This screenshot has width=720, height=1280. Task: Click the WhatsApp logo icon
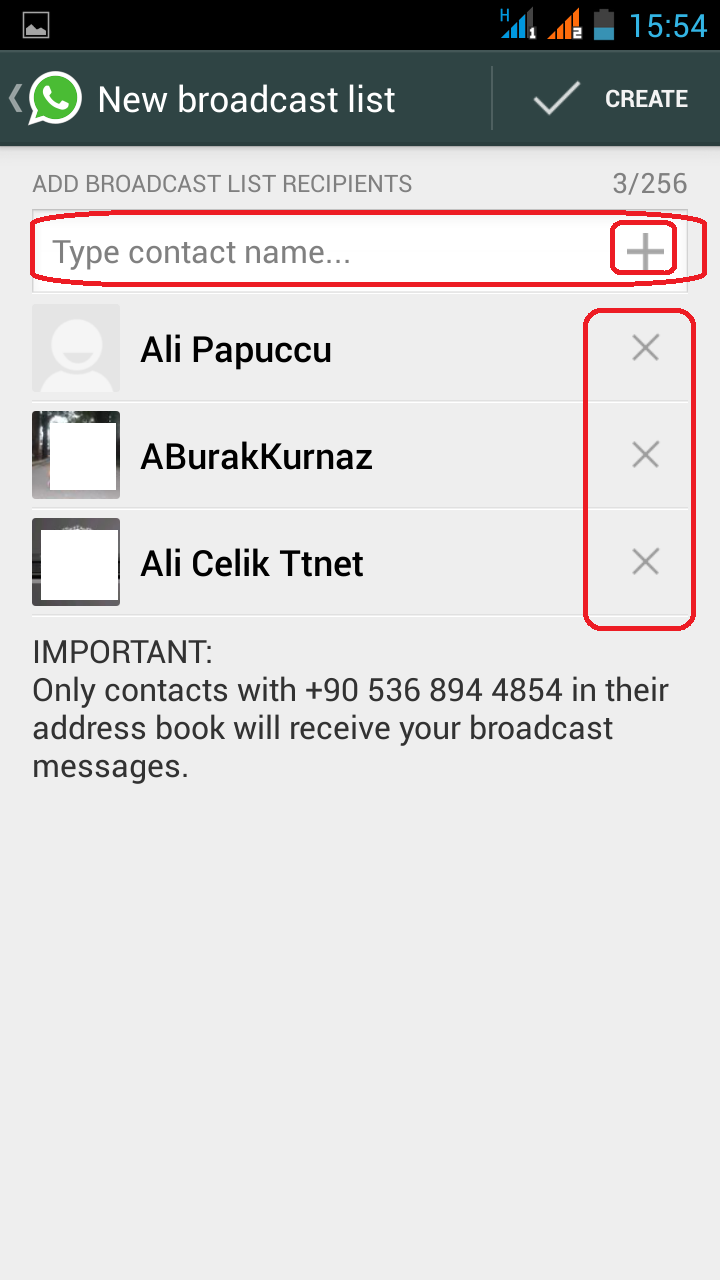pyautogui.click(x=55, y=98)
